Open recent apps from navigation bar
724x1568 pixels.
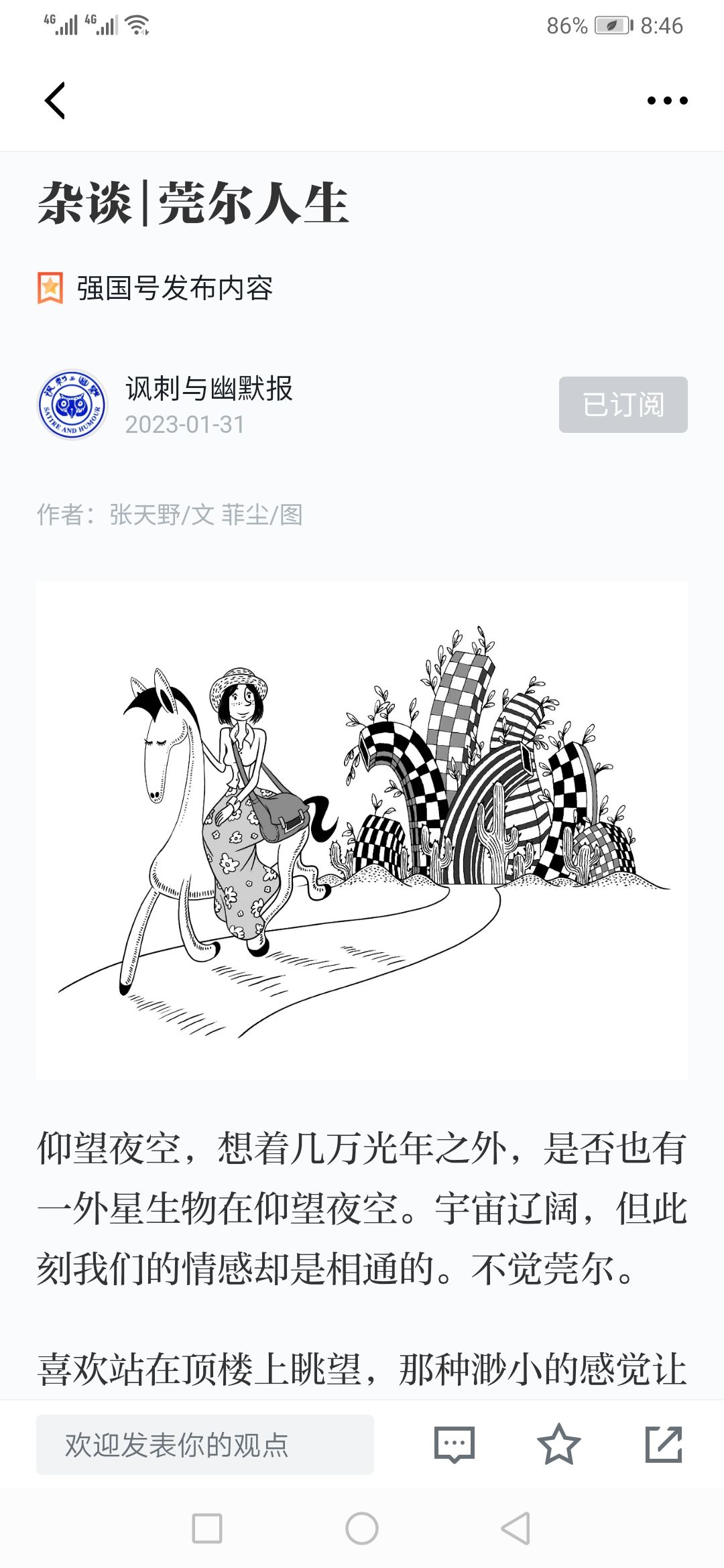point(207,1528)
